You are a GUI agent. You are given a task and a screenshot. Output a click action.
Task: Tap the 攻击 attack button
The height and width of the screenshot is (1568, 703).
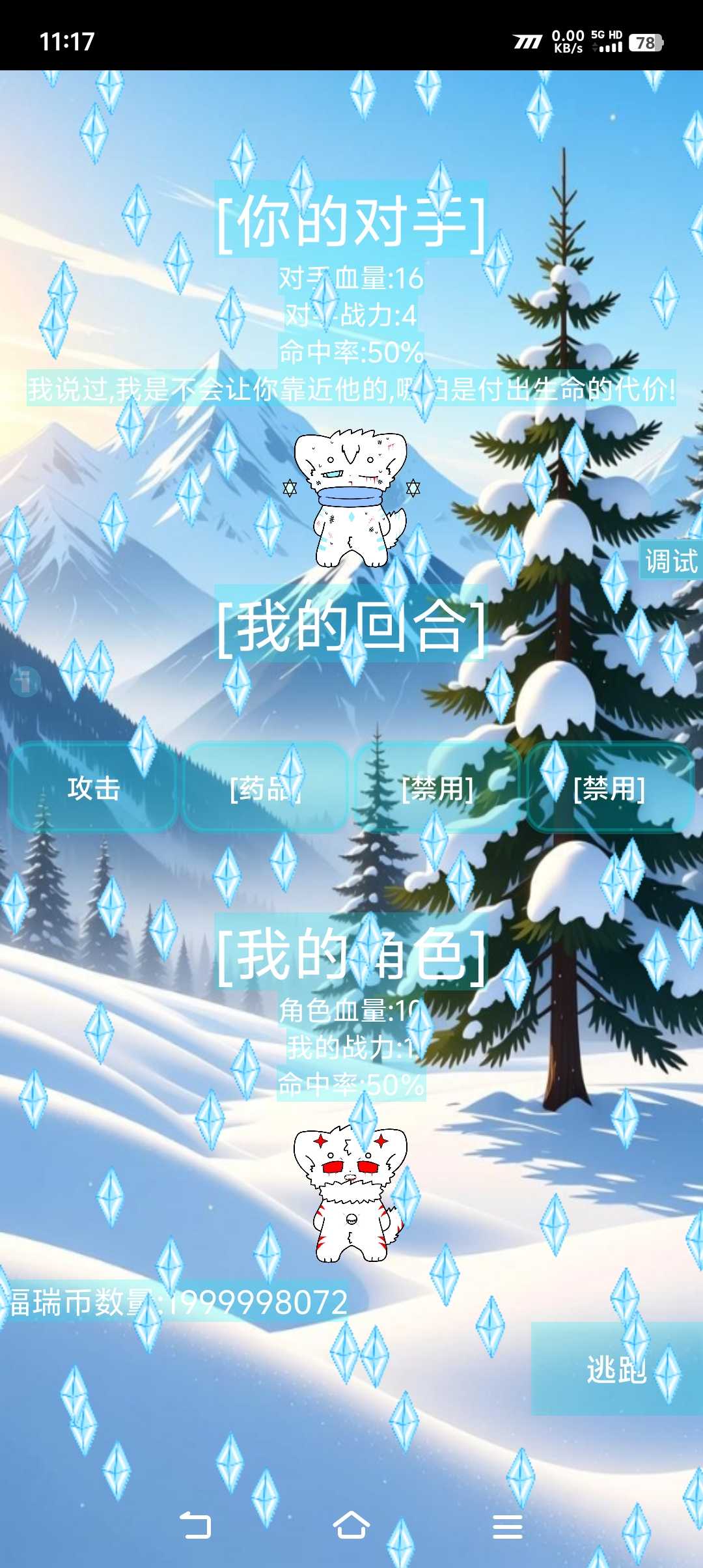(93, 788)
